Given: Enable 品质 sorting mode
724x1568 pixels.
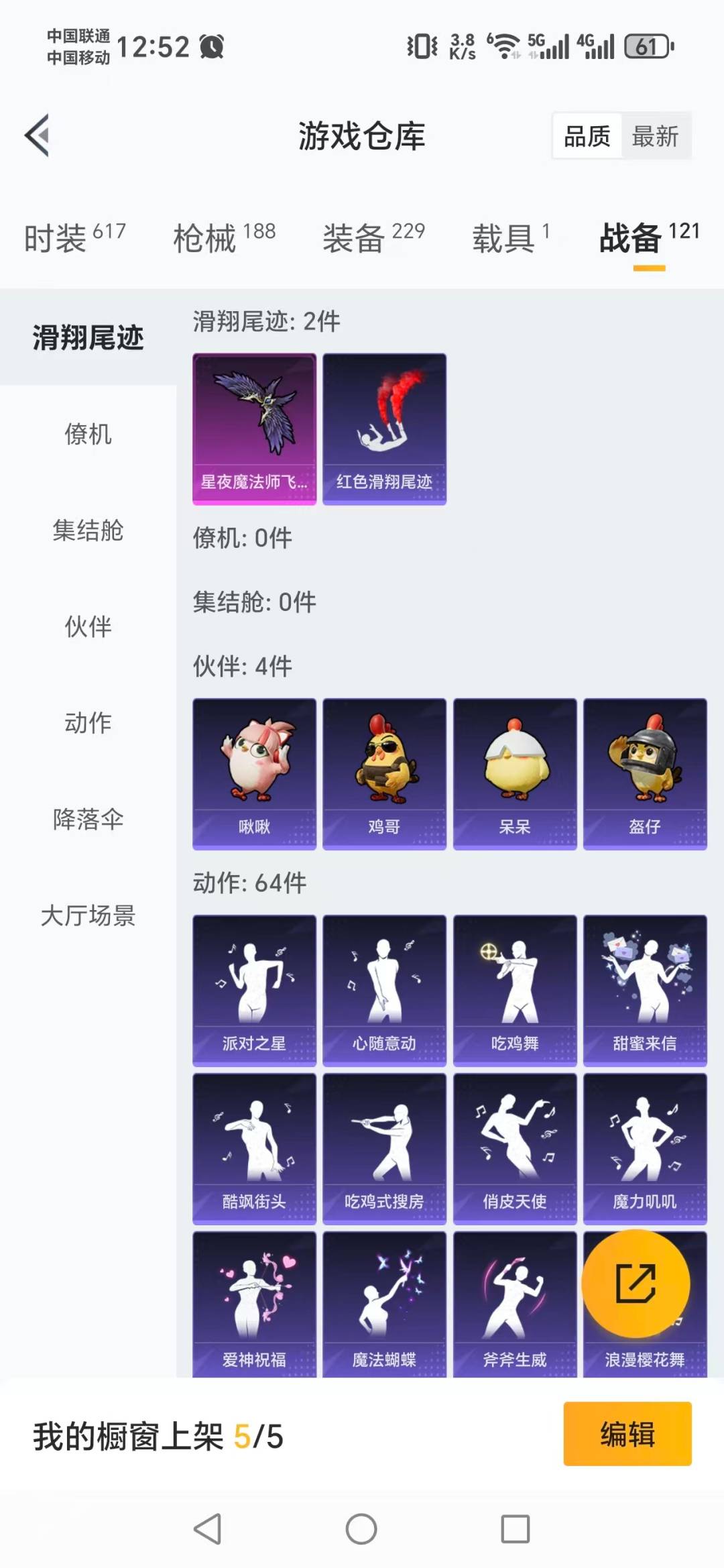Looking at the screenshot, I should click(586, 135).
